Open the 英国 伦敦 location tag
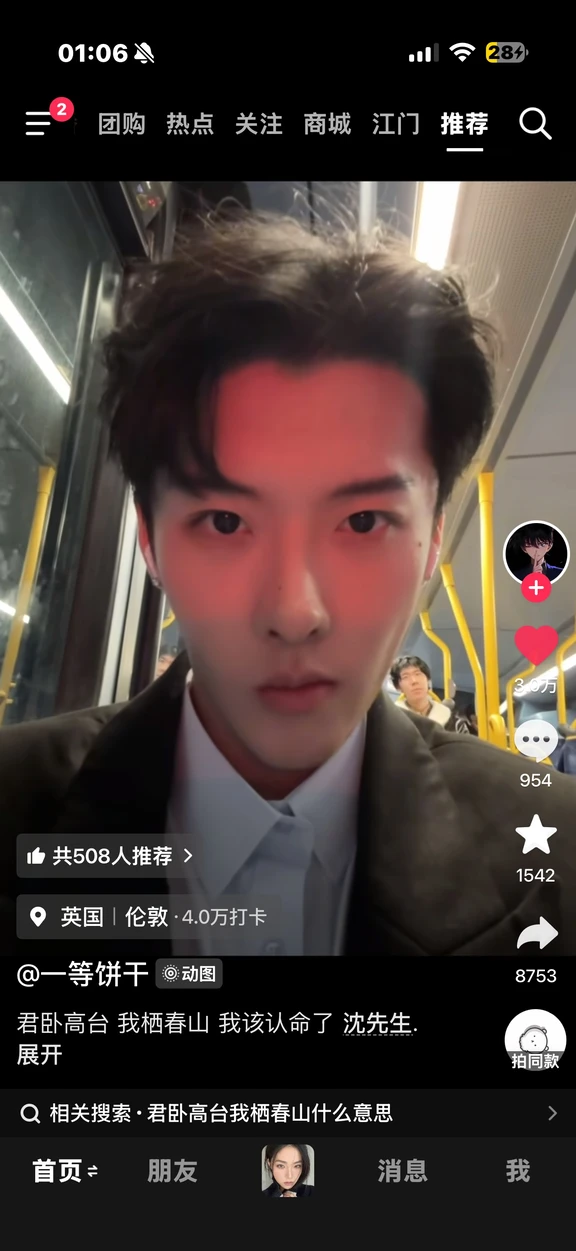Image resolution: width=576 pixels, height=1251 pixels. click(x=148, y=917)
